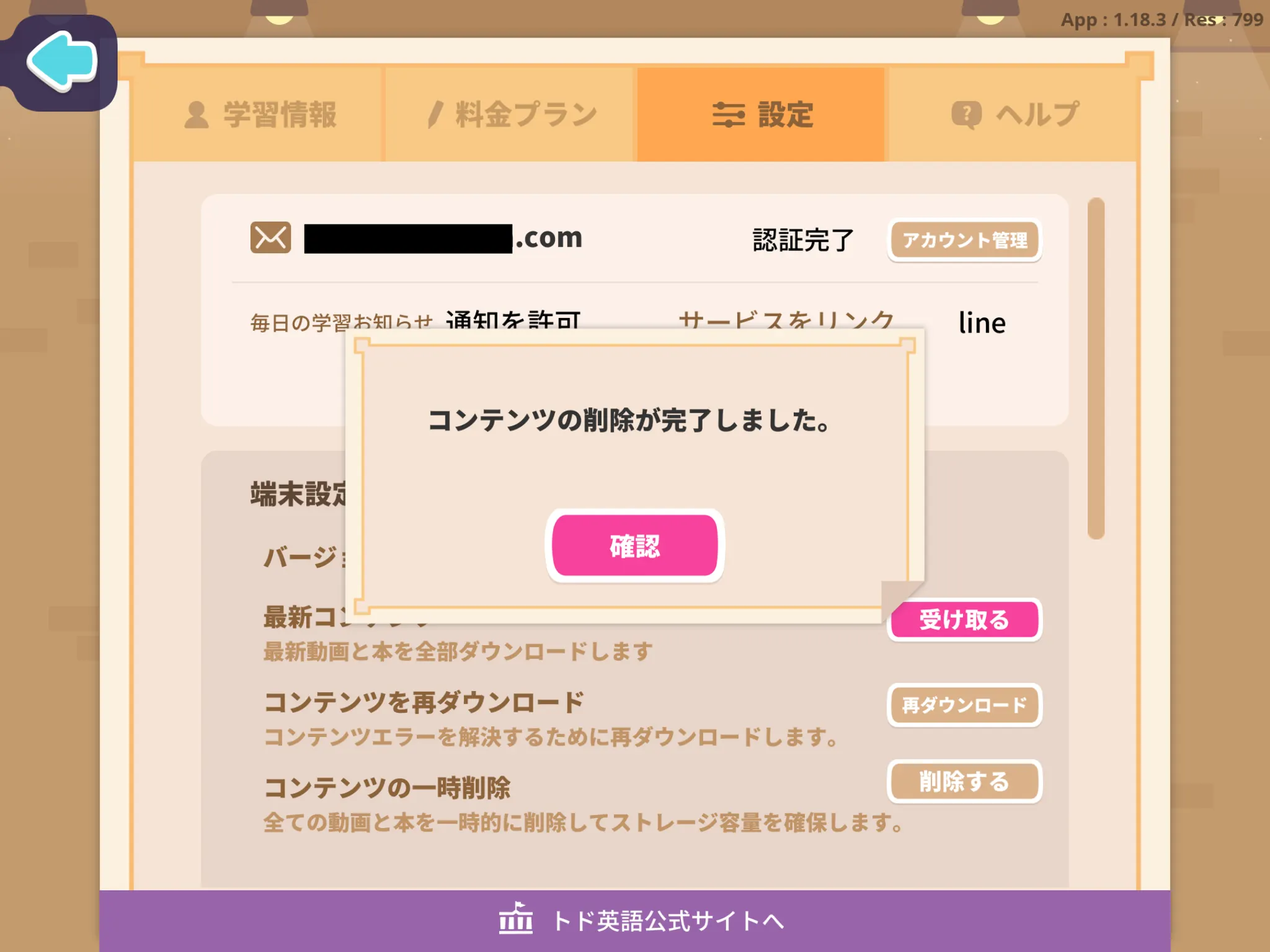
Task: Tap the 再ダウンロード button
Action: click(x=964, y=705)
